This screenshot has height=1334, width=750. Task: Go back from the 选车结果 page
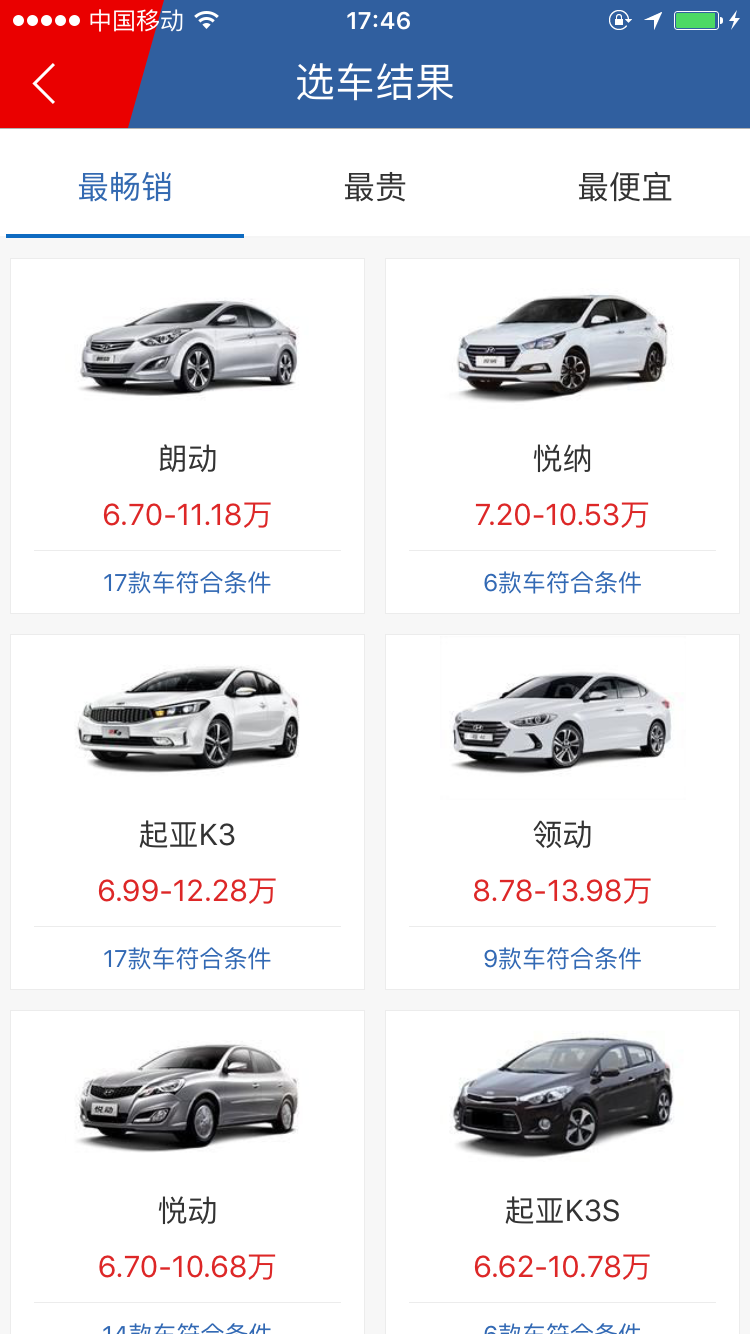coord(44,84)
